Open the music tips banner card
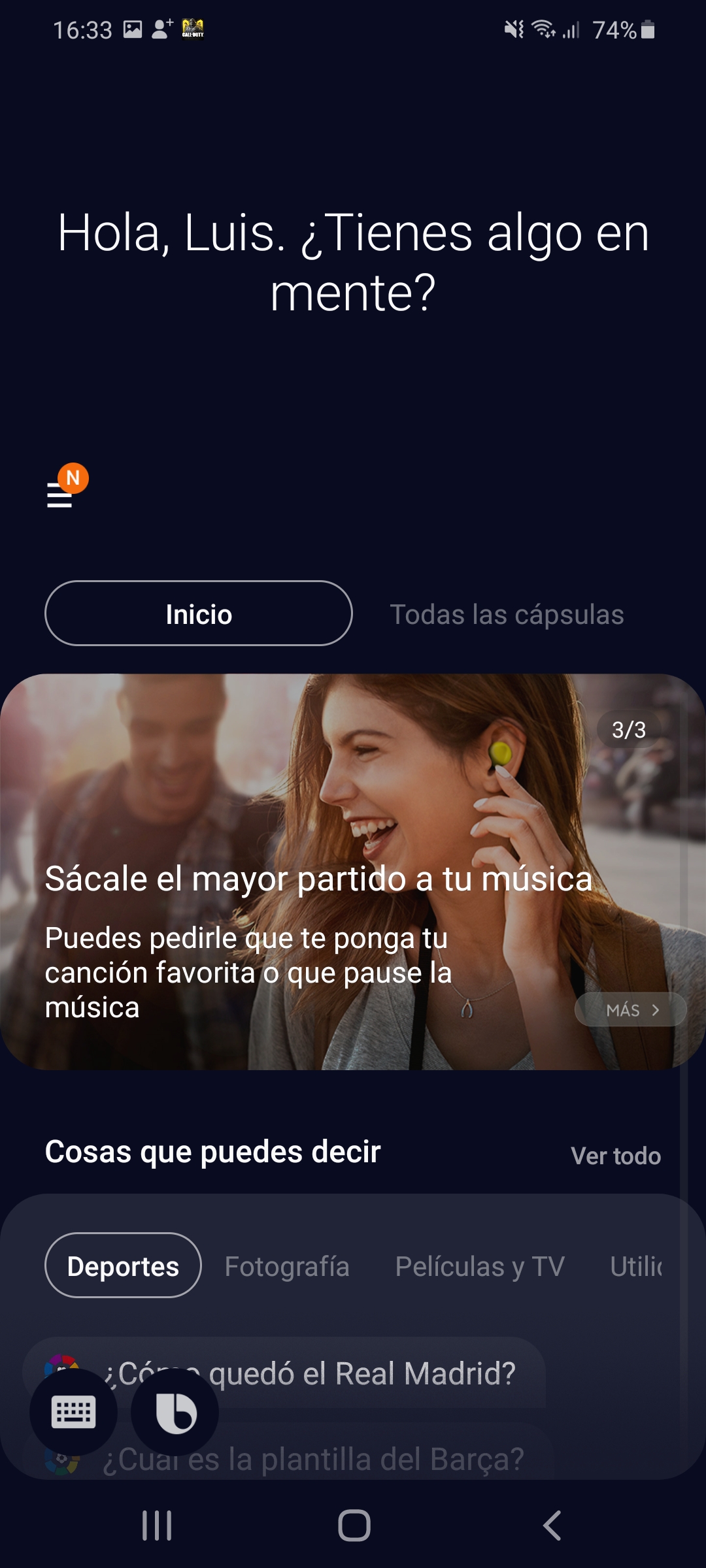This screenshot has height=1568, width=706. [353, 872]
